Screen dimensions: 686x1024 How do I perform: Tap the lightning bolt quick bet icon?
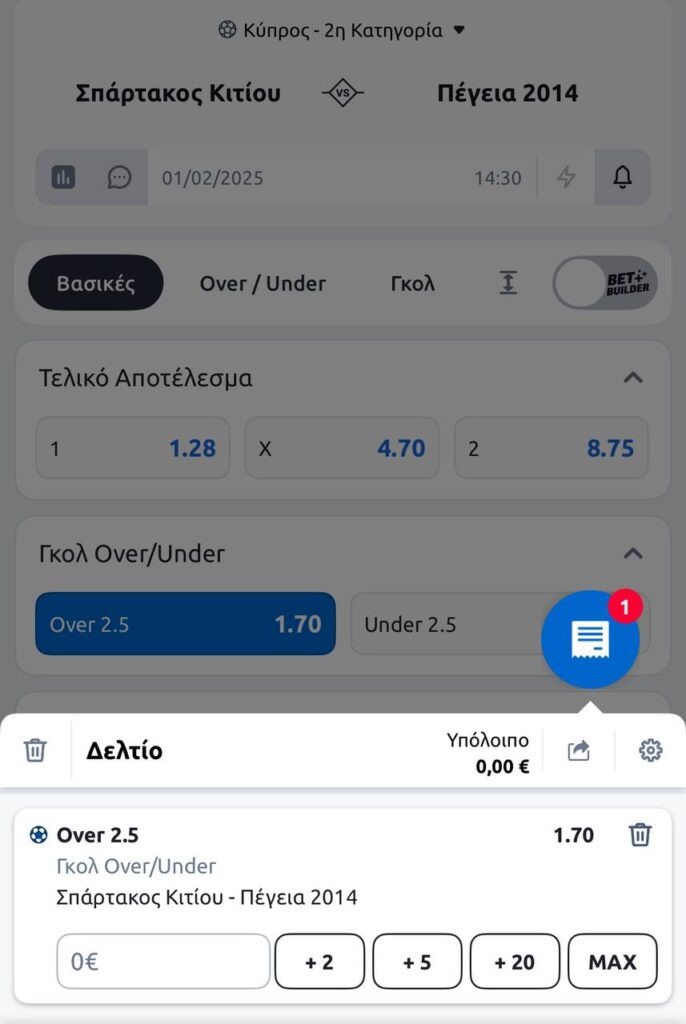click(566, 178)
